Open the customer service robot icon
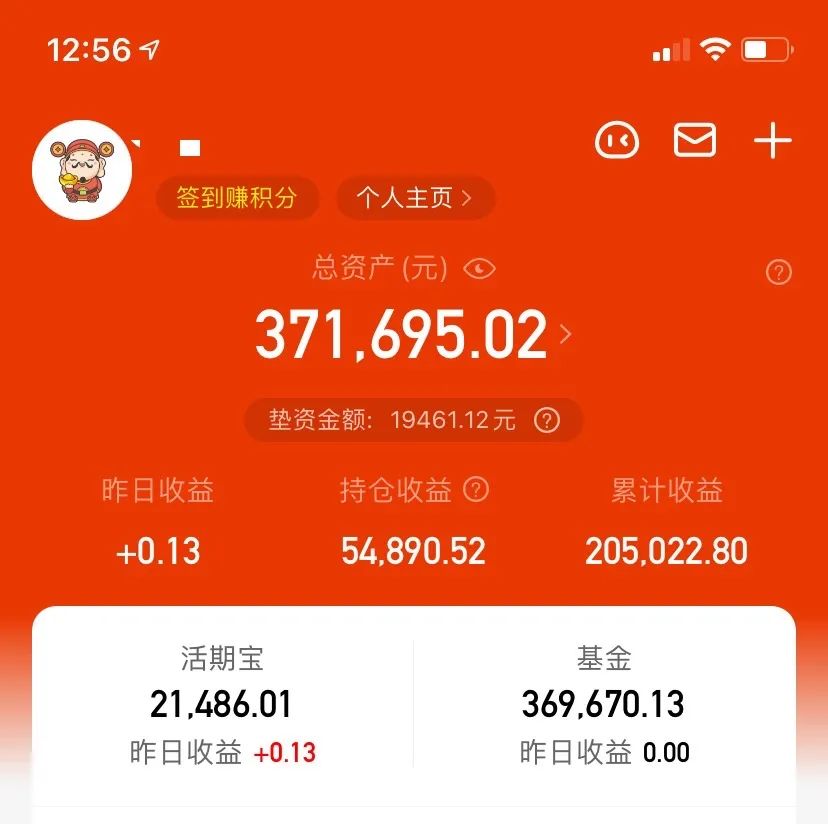 tap(616, 140)
